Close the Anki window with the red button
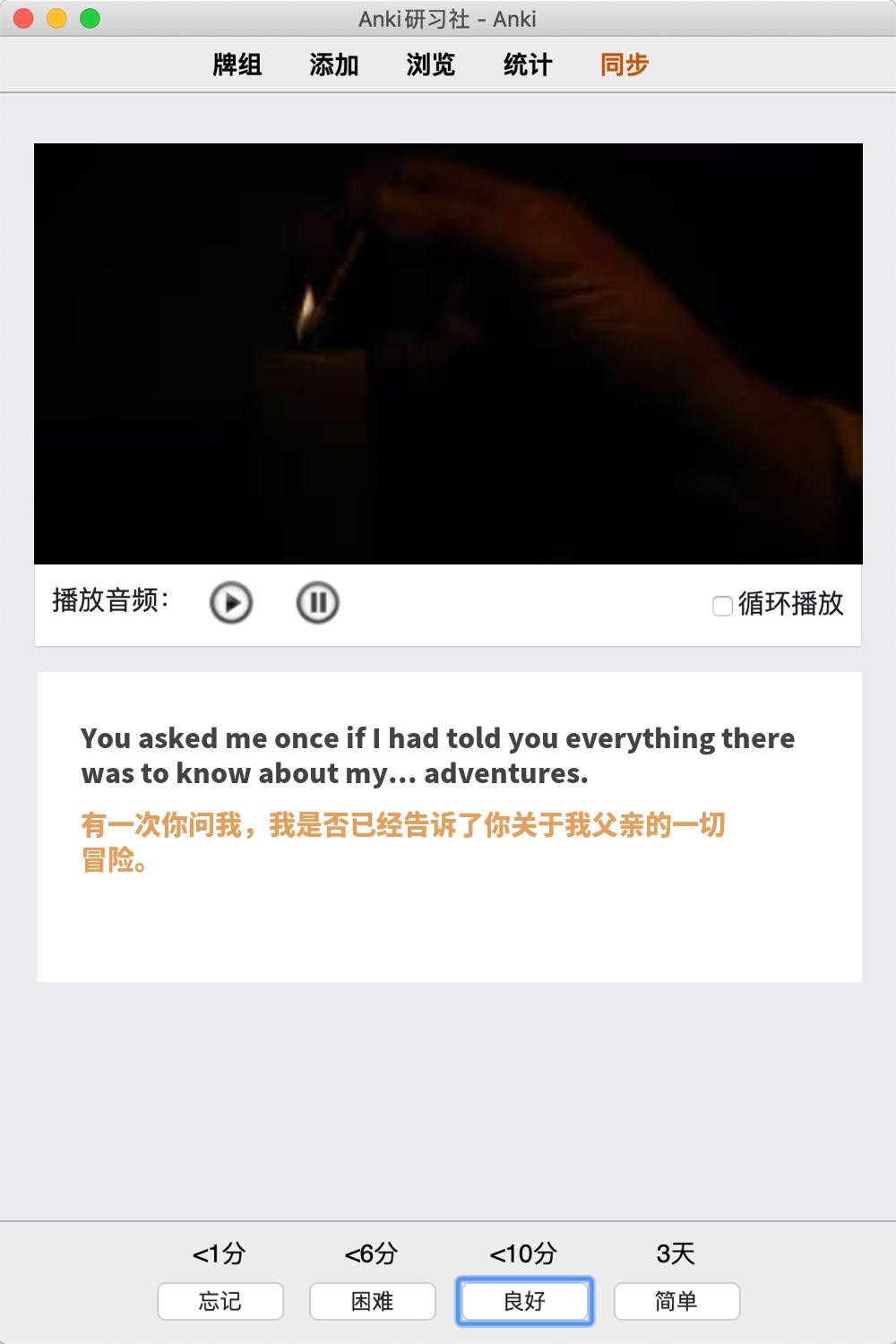This screenshot has width=896, height=1344. pos(24,18)
